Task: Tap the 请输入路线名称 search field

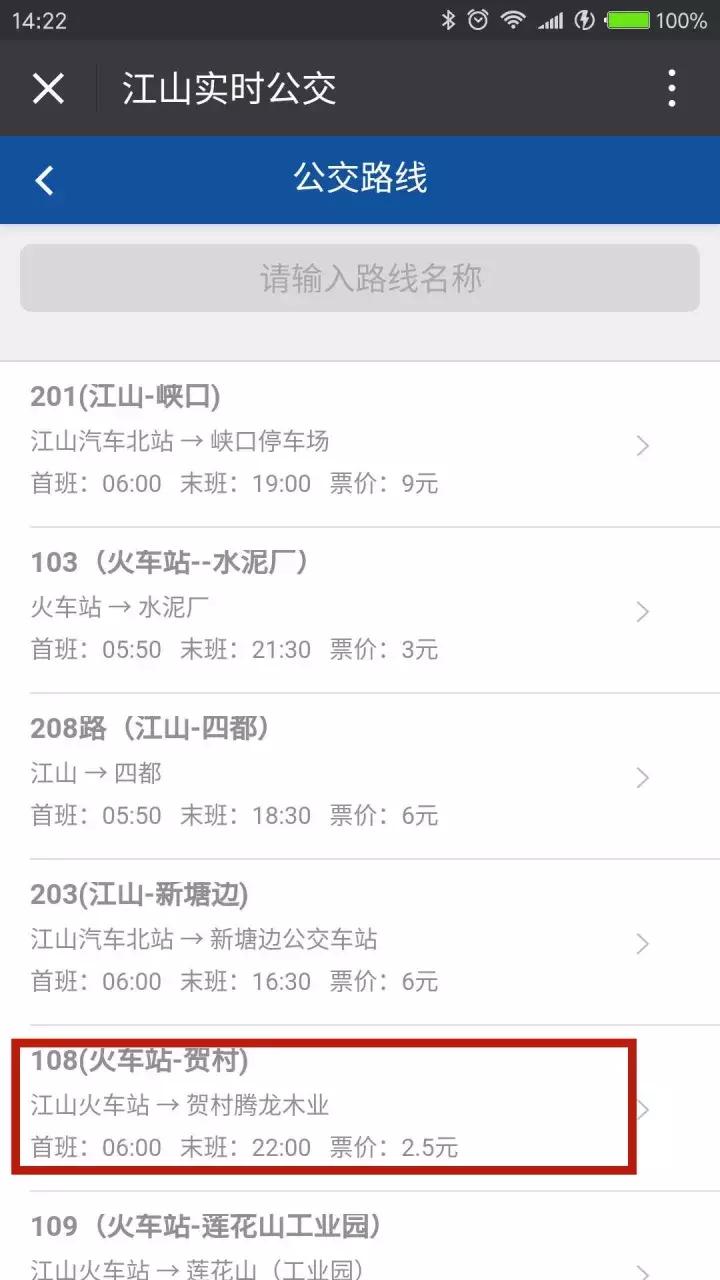Action: [360, 278]
